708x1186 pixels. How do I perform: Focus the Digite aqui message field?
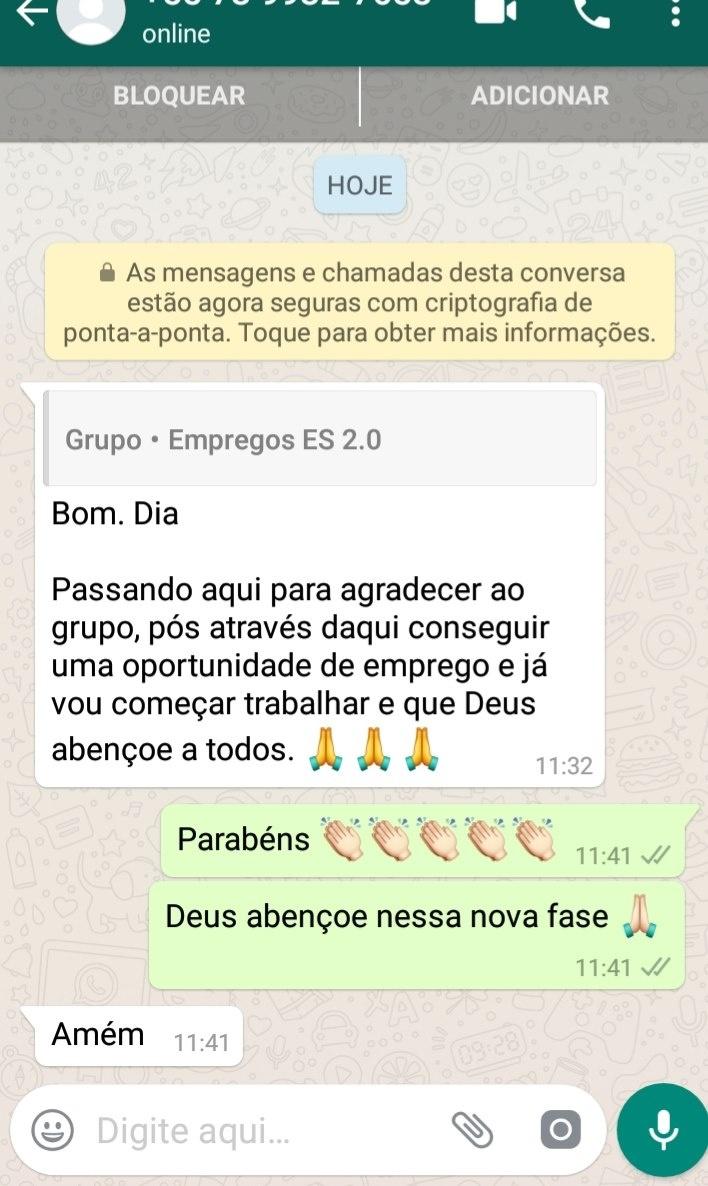(260, 1131)
